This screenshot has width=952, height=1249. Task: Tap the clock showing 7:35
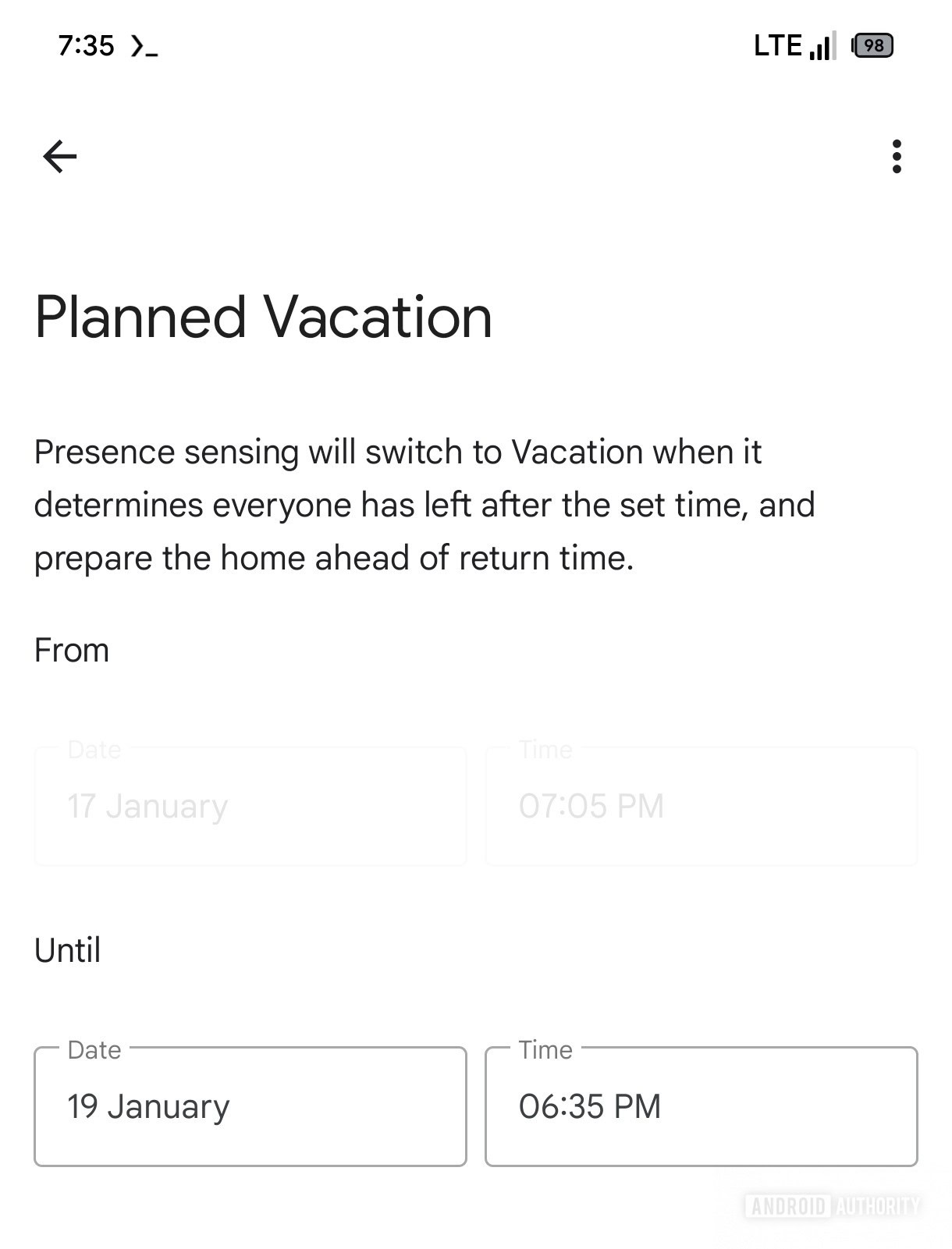pos(86,46)
